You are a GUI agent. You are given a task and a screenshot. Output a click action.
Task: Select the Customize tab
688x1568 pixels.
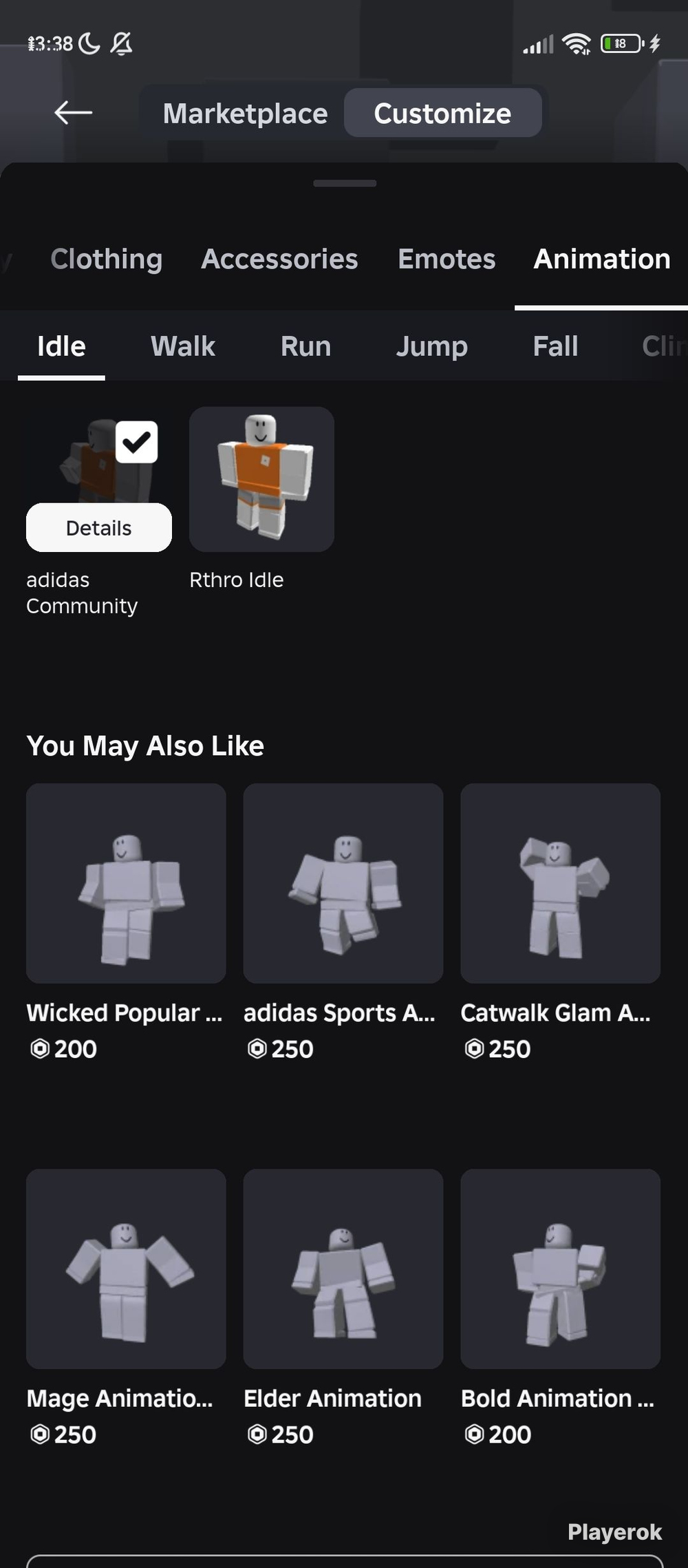coord(442,114)
